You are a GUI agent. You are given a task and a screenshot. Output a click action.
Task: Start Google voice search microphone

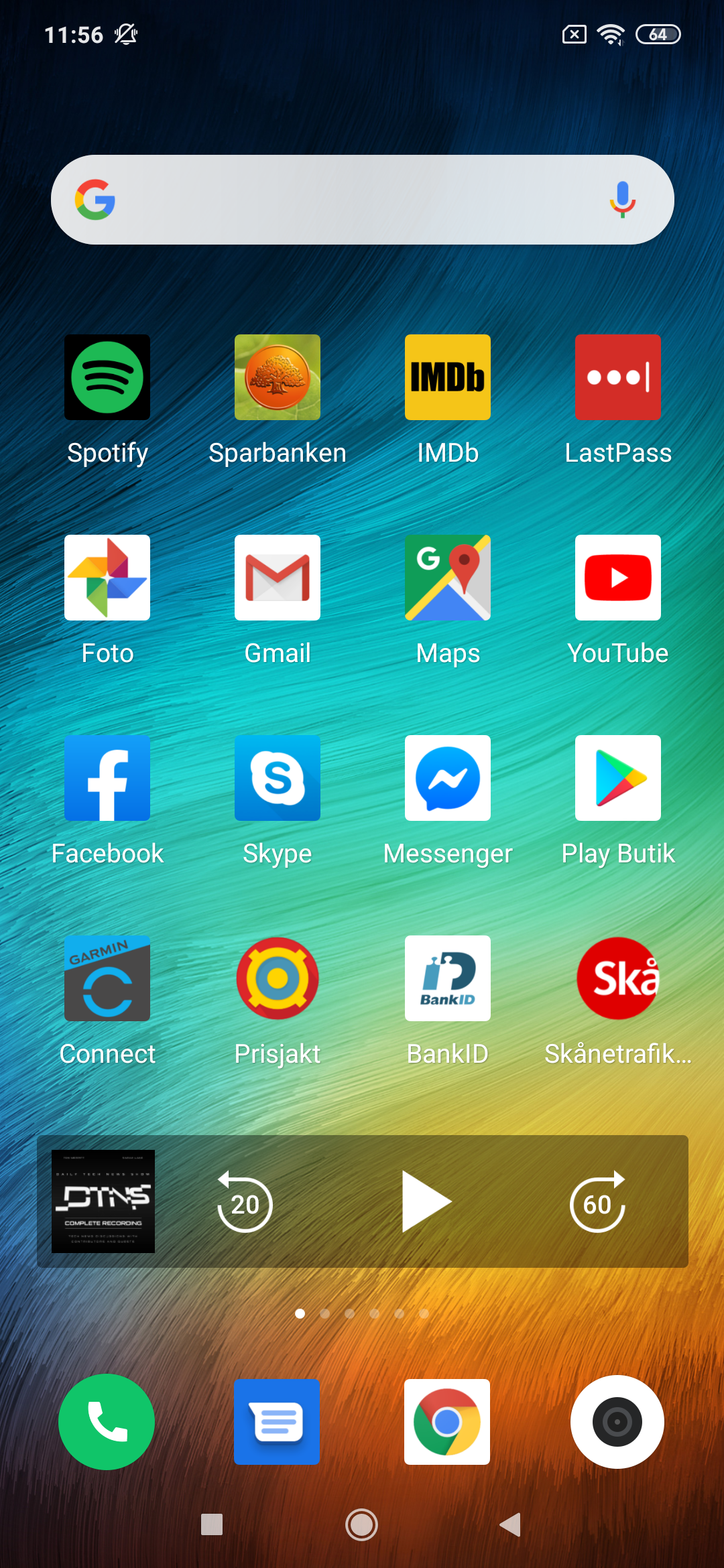click(x=622, y=200)
